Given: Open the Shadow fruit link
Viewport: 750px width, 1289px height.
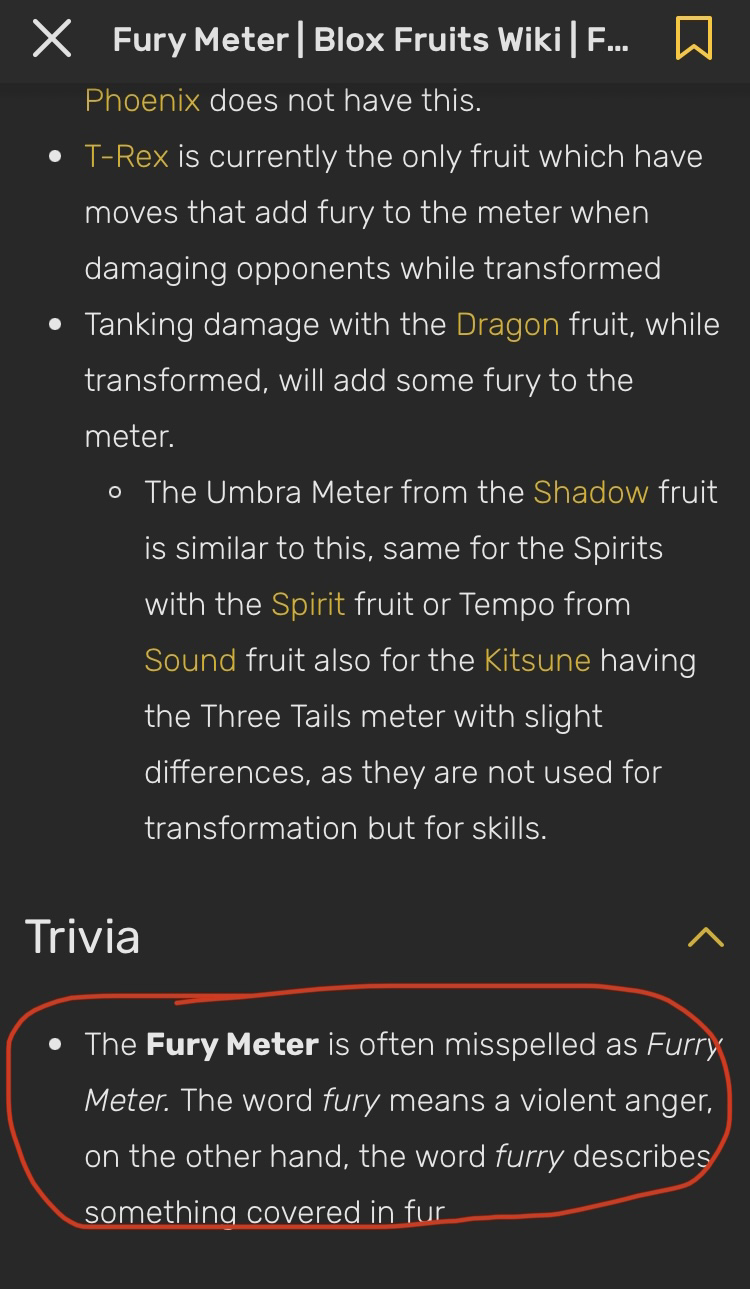Looking at the screenshot, I should (590, 493).
